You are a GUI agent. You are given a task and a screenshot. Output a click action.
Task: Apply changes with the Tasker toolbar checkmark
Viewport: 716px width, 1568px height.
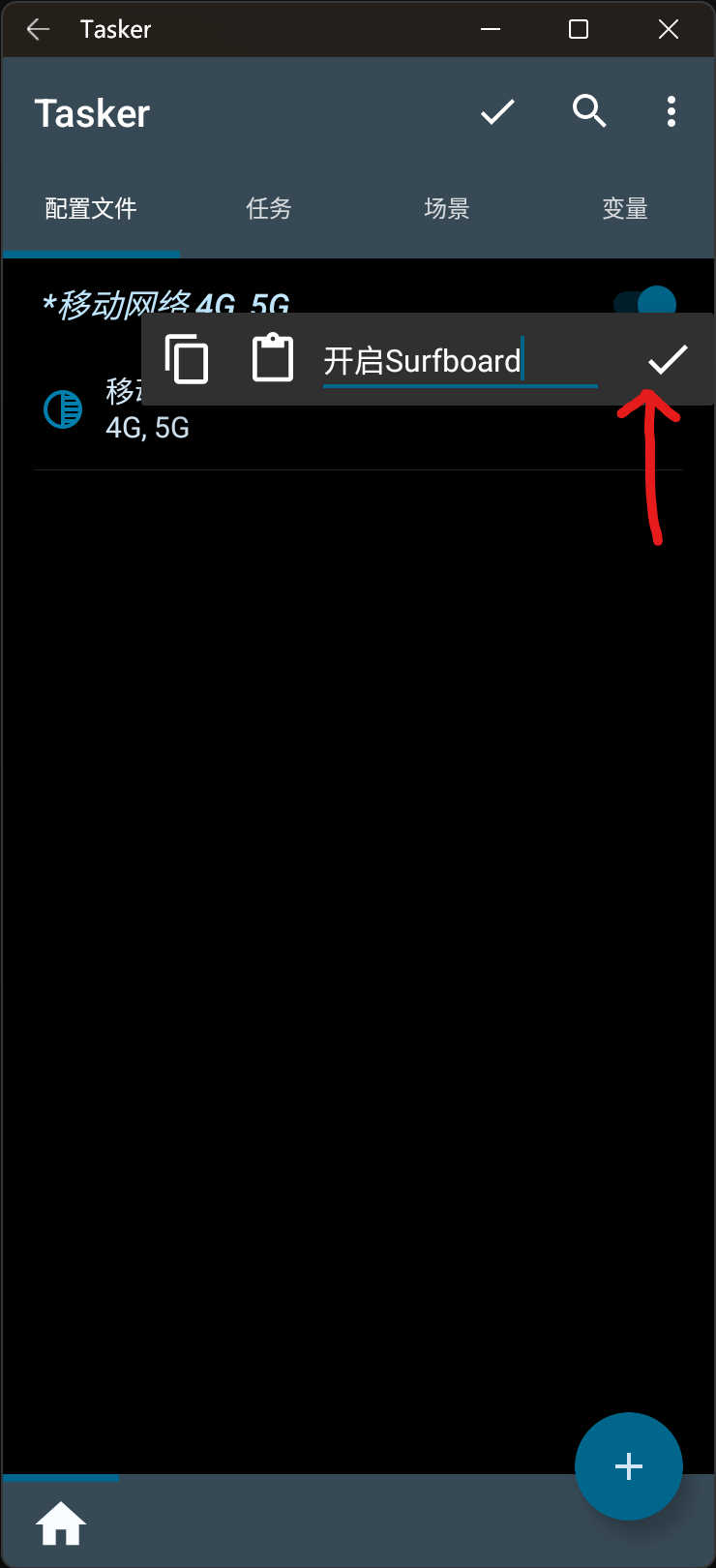497,112
